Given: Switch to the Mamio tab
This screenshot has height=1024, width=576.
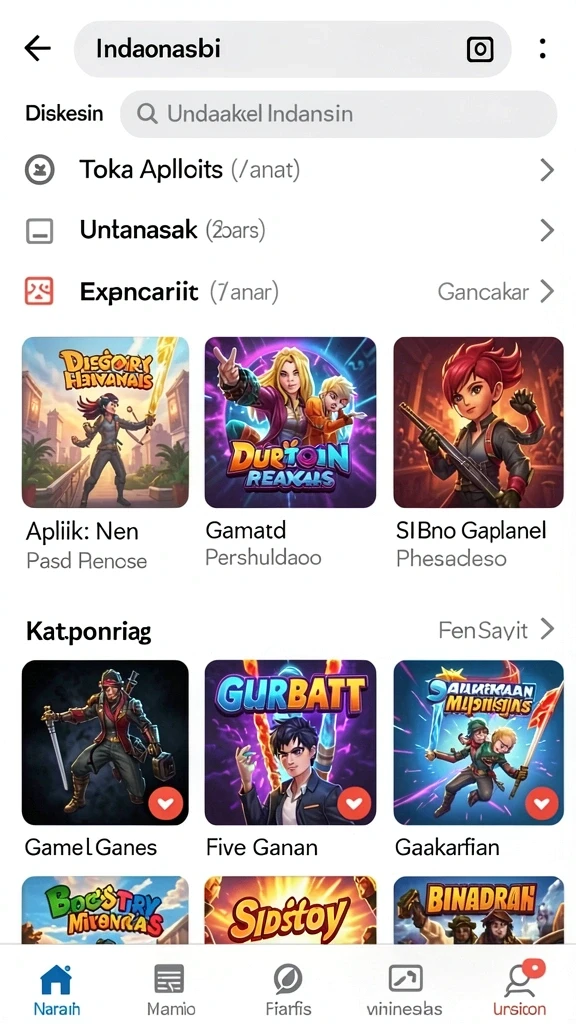Looking at the screenshot, I should click(x=170, y=989).
